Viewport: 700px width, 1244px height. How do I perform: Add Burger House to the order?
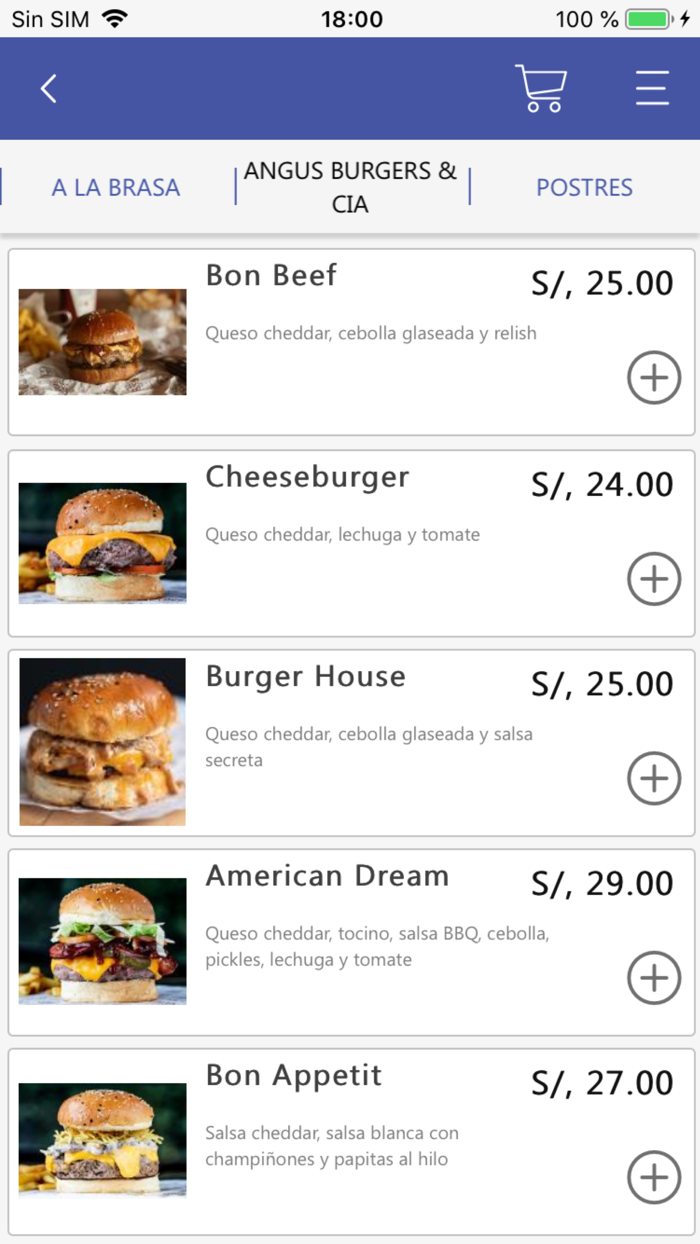coord(654,779)
